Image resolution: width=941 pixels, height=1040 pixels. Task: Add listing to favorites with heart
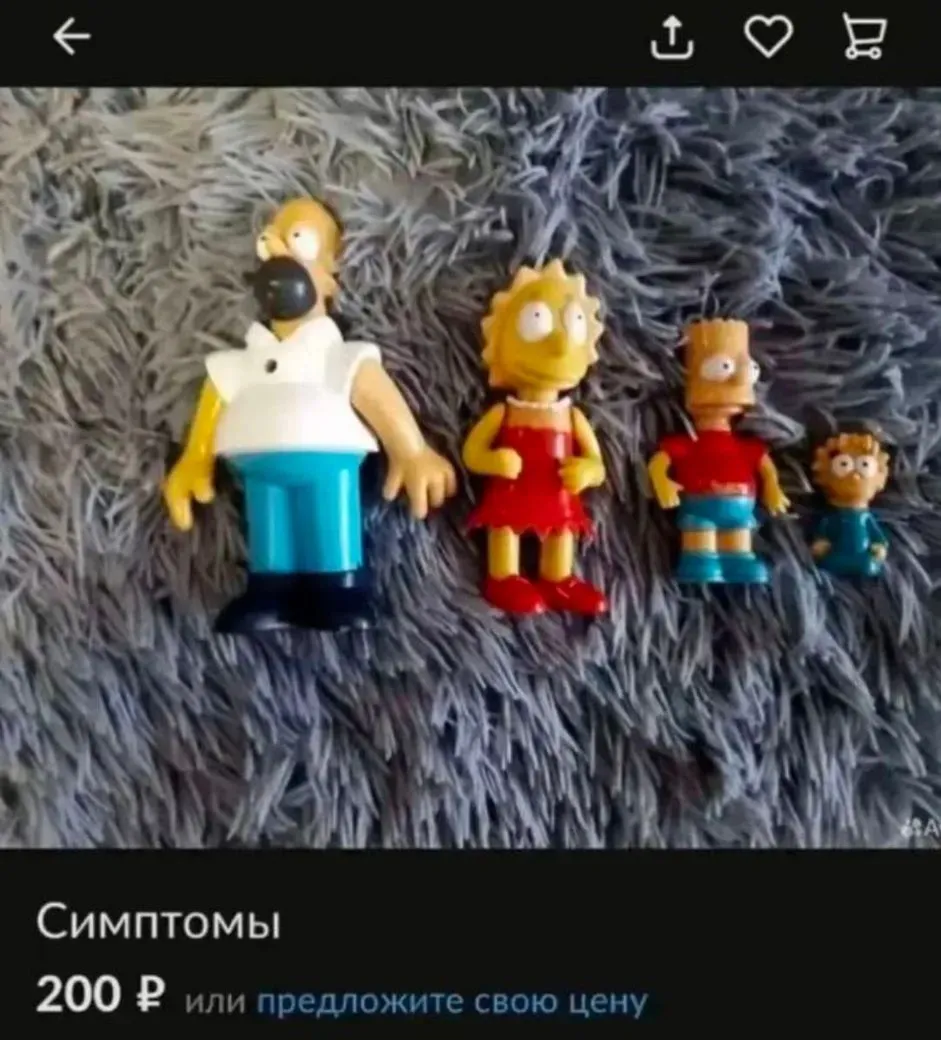click(769, 36)
